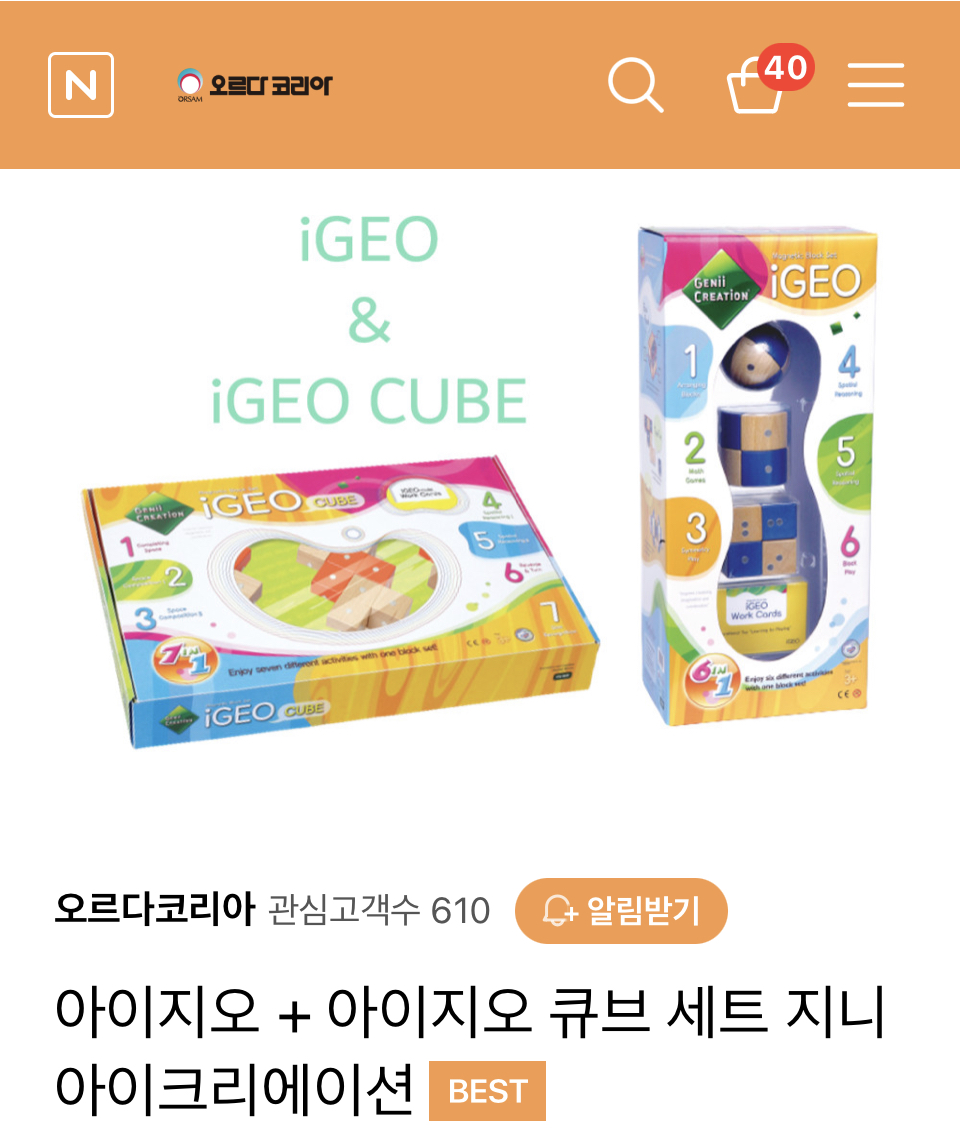Open the search magnifier icon
This screenshot has height=1140, width=960.
click(636, 85)
